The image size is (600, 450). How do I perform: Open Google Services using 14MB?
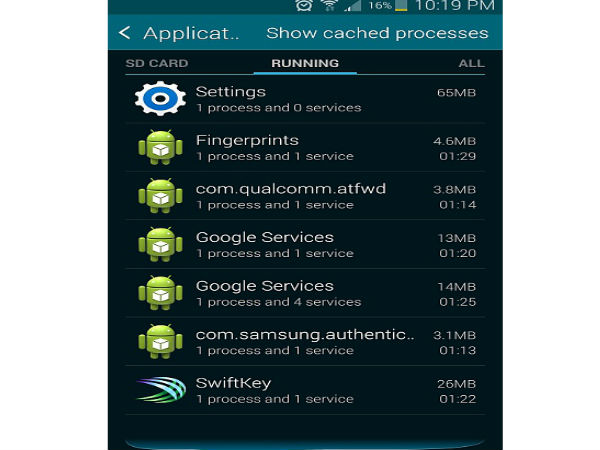pos(305,293)
